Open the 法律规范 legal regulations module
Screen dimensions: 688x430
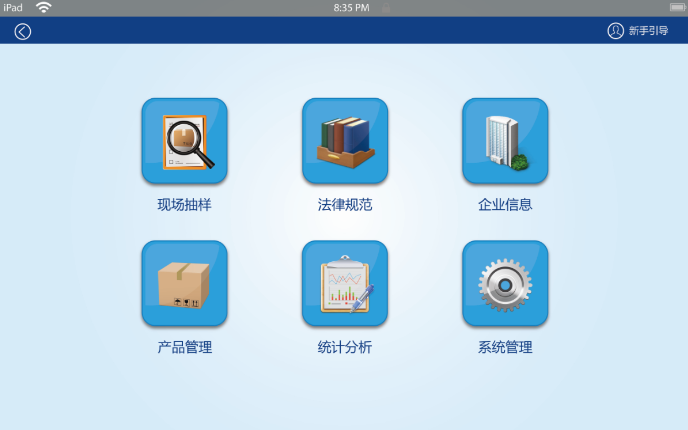click(x=344, y=141)
